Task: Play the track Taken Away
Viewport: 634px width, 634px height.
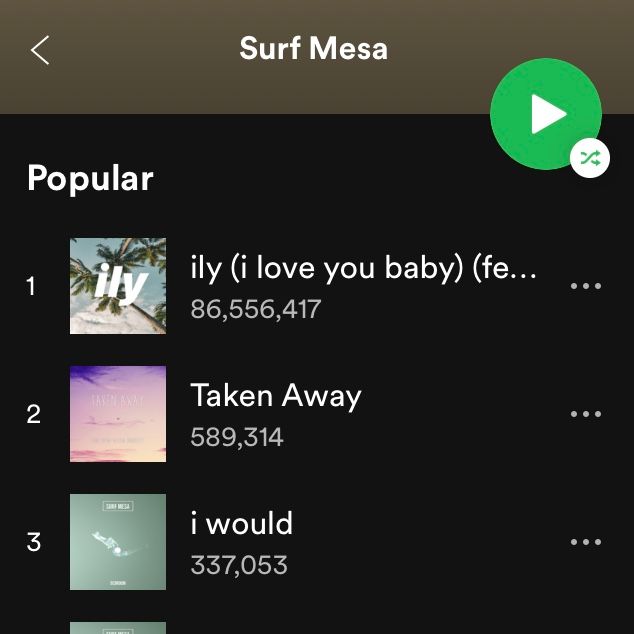Action: pyautogui.click(x=276, y=414)
